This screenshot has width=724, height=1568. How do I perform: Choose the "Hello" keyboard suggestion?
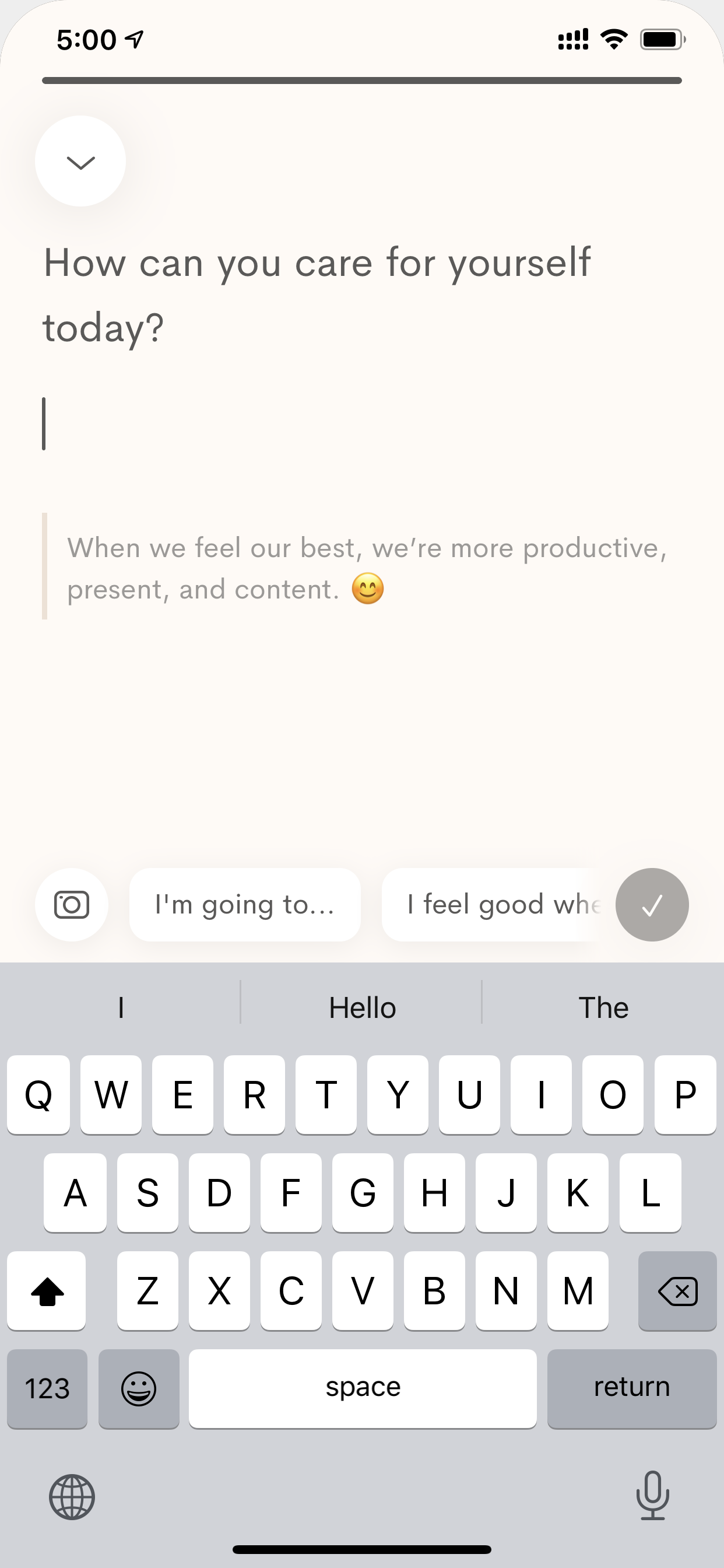point(362,1008)
